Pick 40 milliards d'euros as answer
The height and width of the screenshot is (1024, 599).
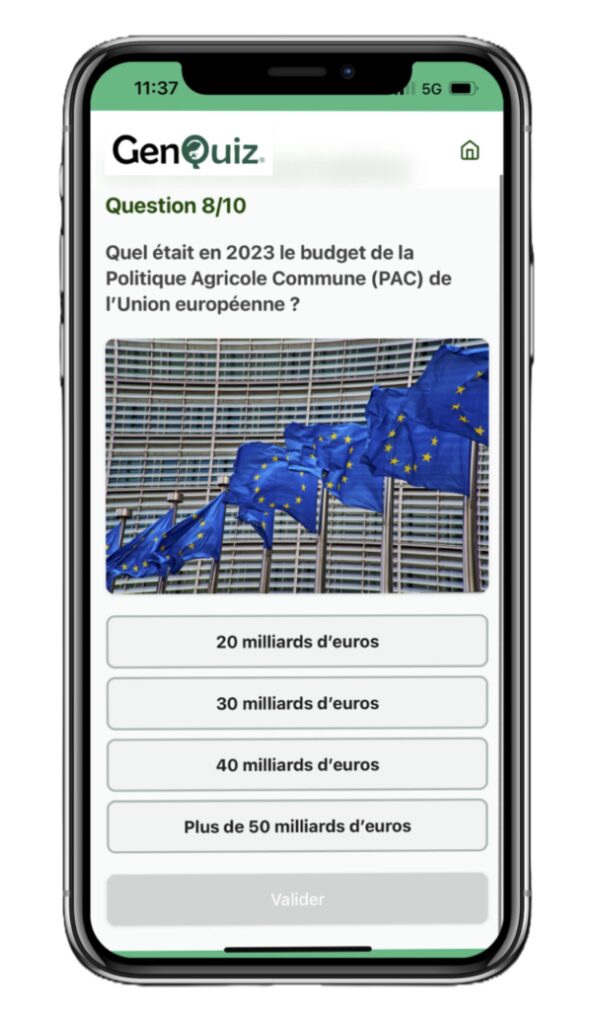tap(297, 764)
